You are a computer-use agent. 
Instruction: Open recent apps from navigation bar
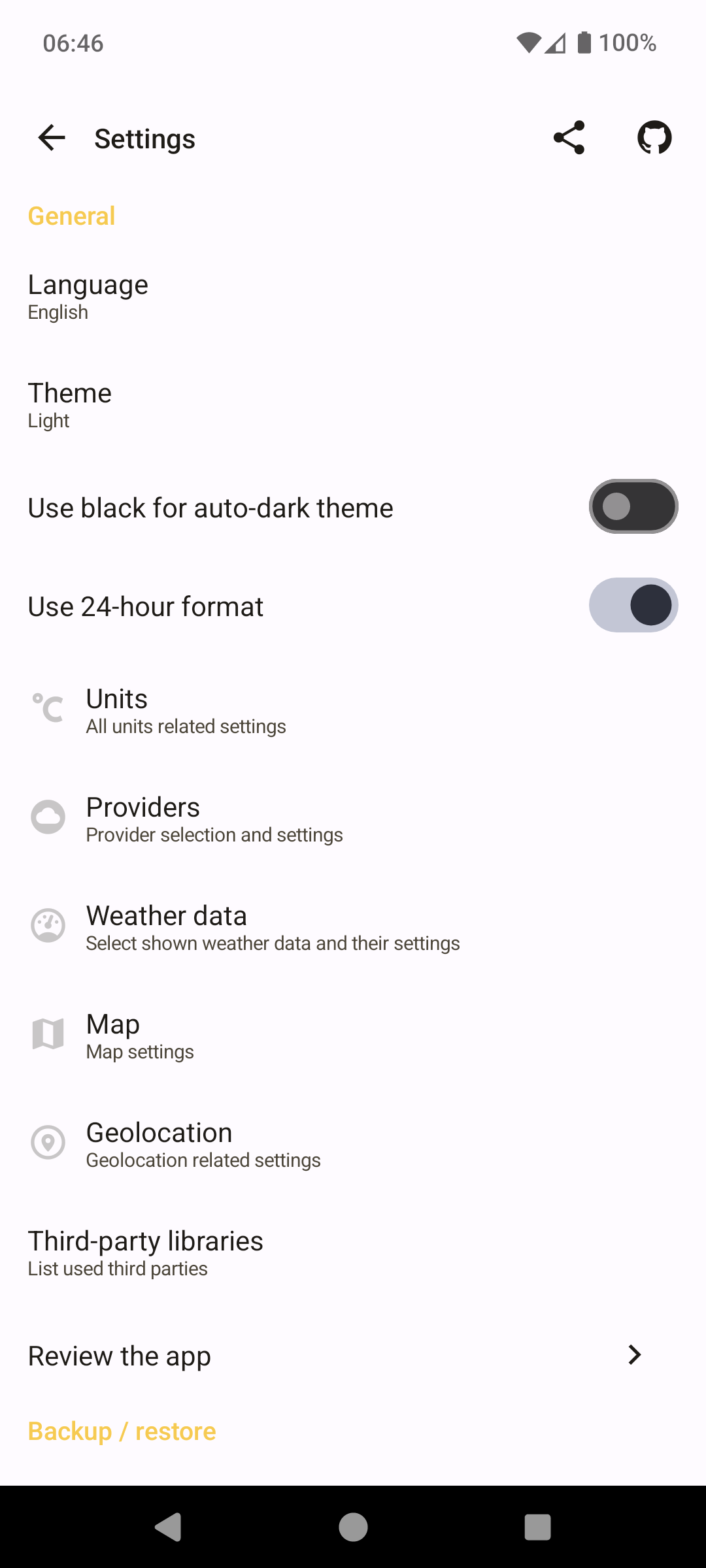pos(537,1527)
